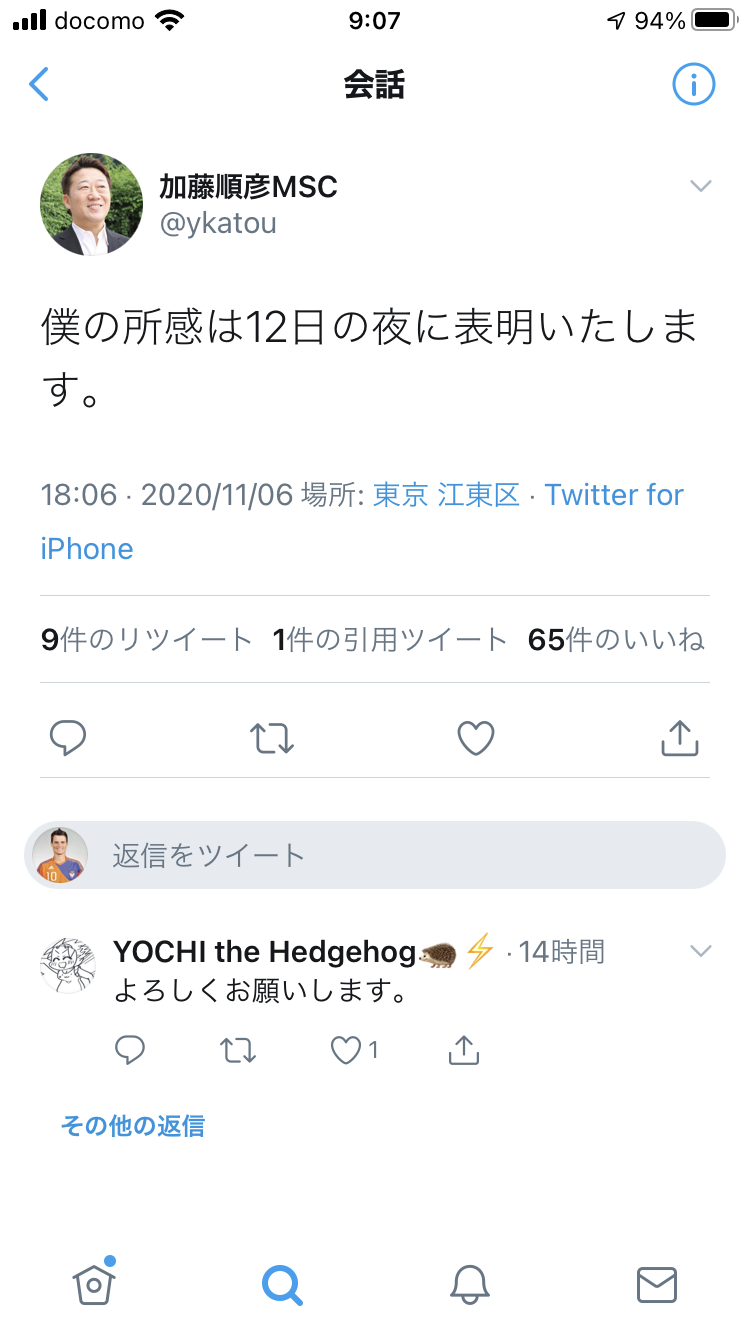Share 加藤順彦MSC's tweet

680,738
